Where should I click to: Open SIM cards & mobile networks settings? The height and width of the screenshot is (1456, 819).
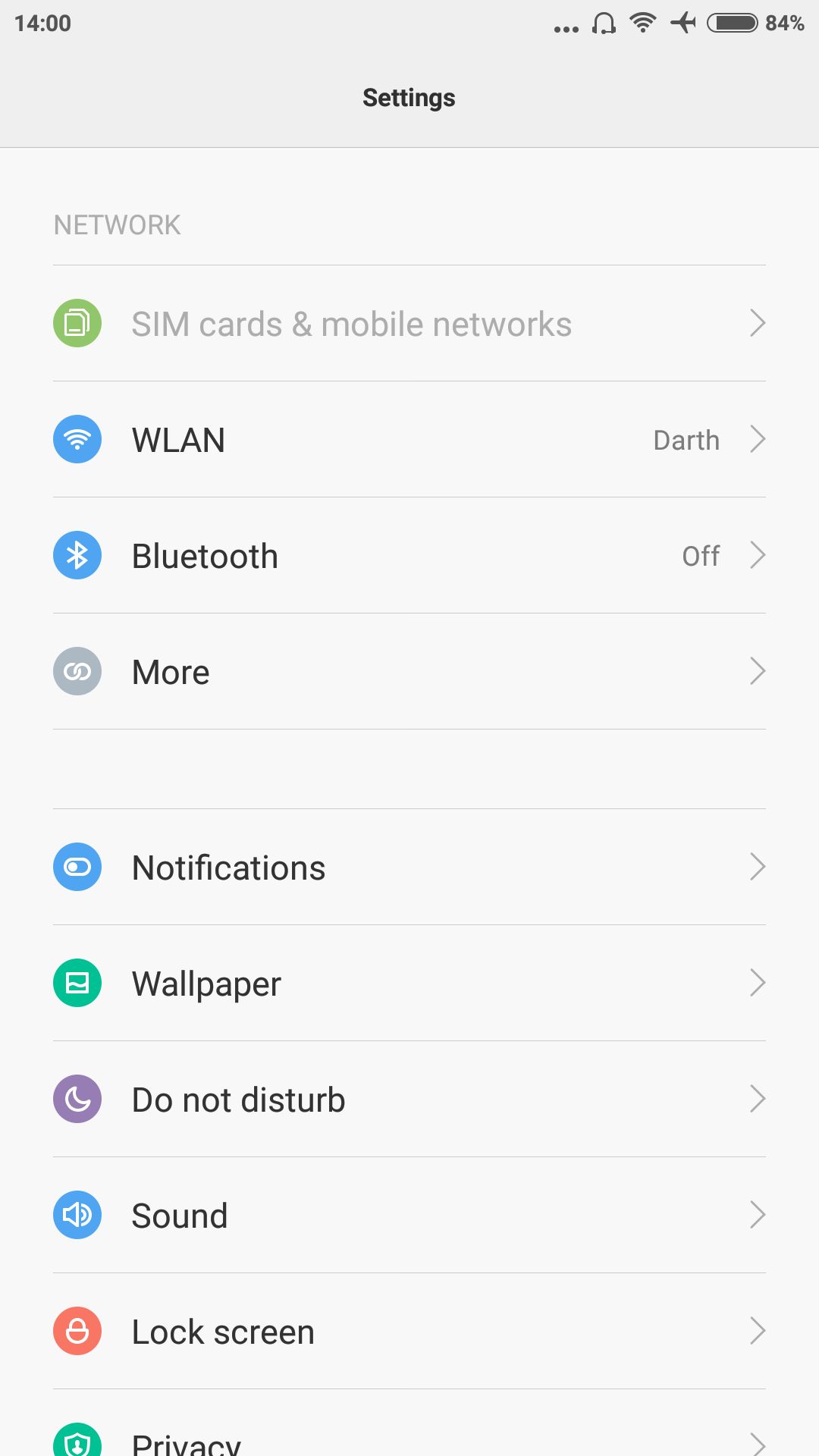coord(351,324)
